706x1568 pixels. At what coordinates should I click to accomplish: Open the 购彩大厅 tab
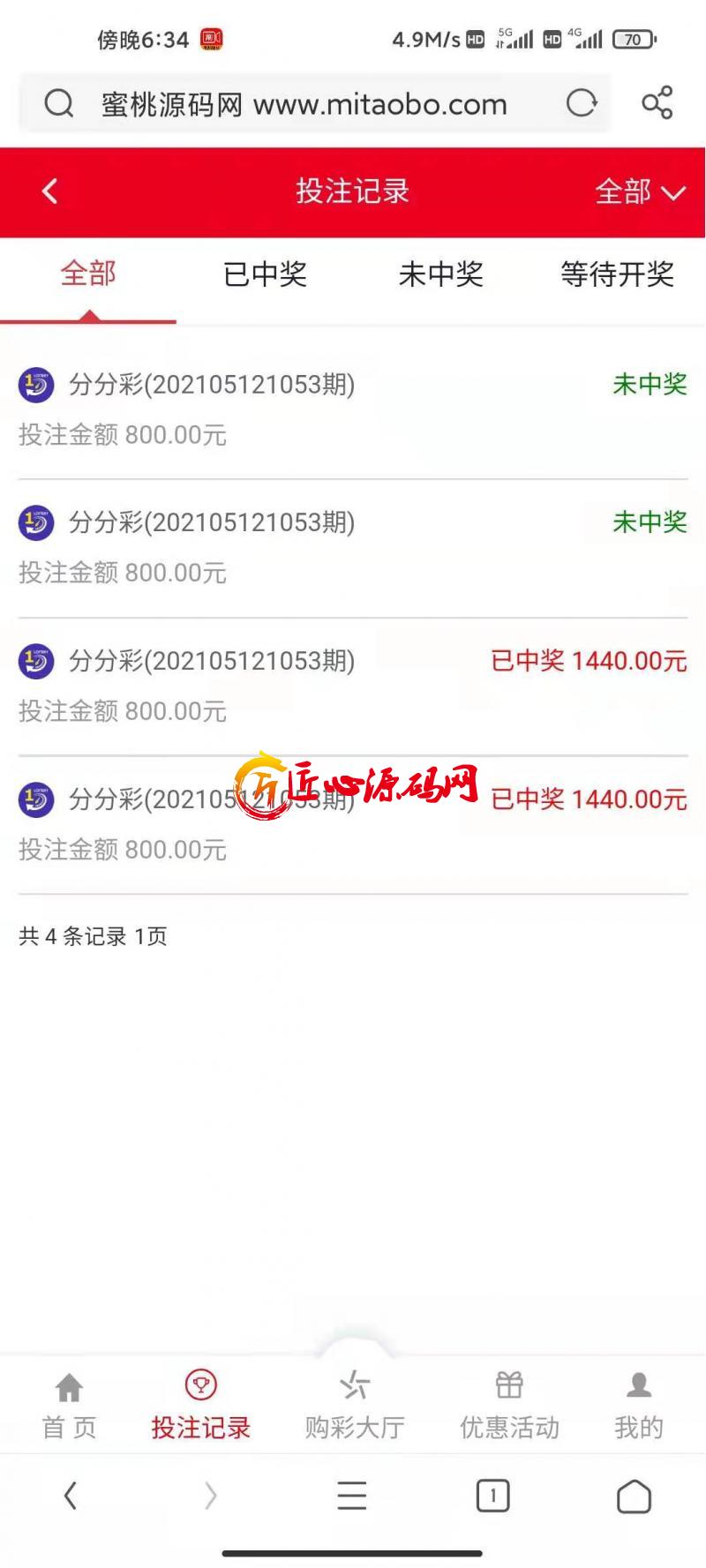pyautogui.click(x=354, y=1405)
